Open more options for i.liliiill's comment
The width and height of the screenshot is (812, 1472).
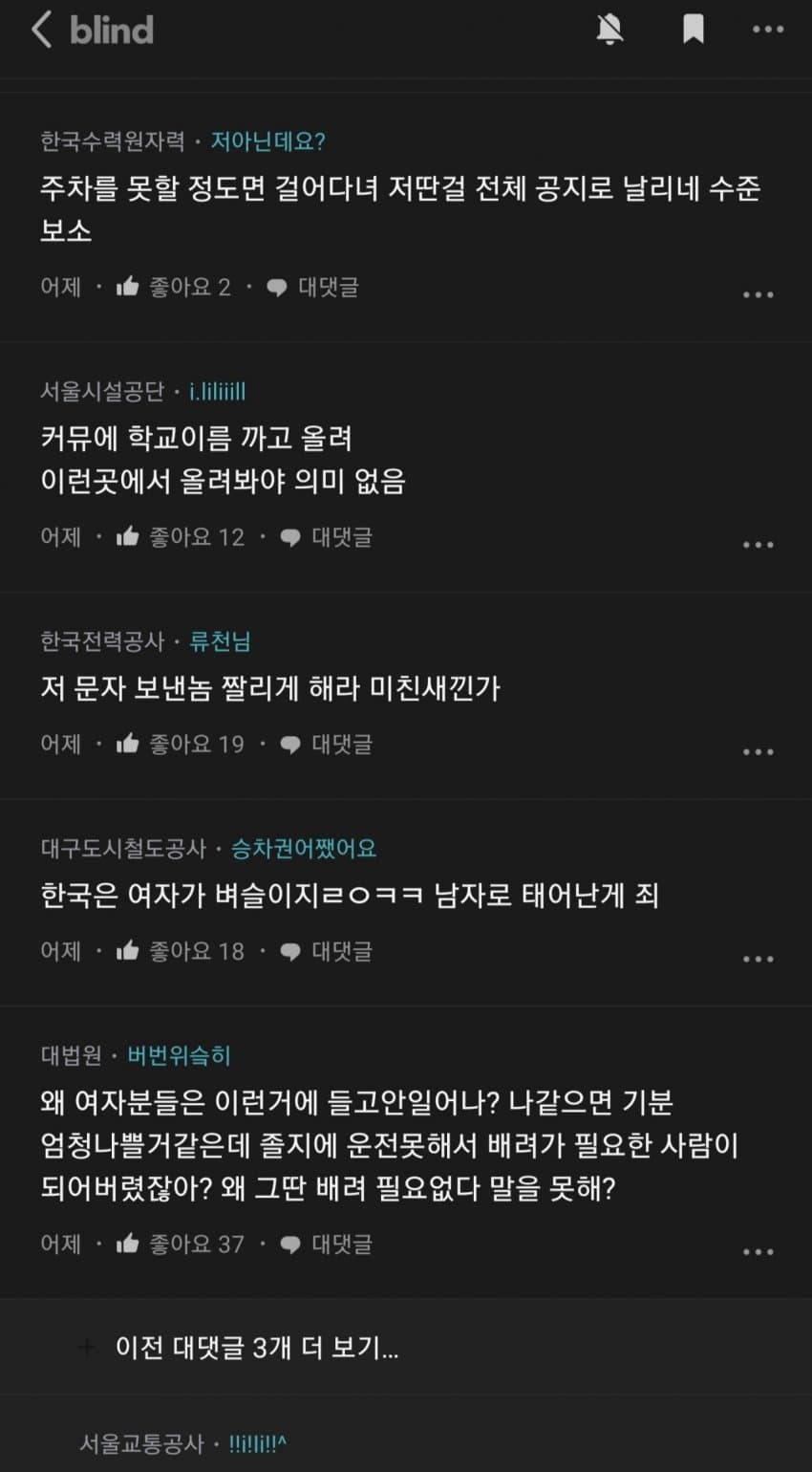[x=758, y=545]
